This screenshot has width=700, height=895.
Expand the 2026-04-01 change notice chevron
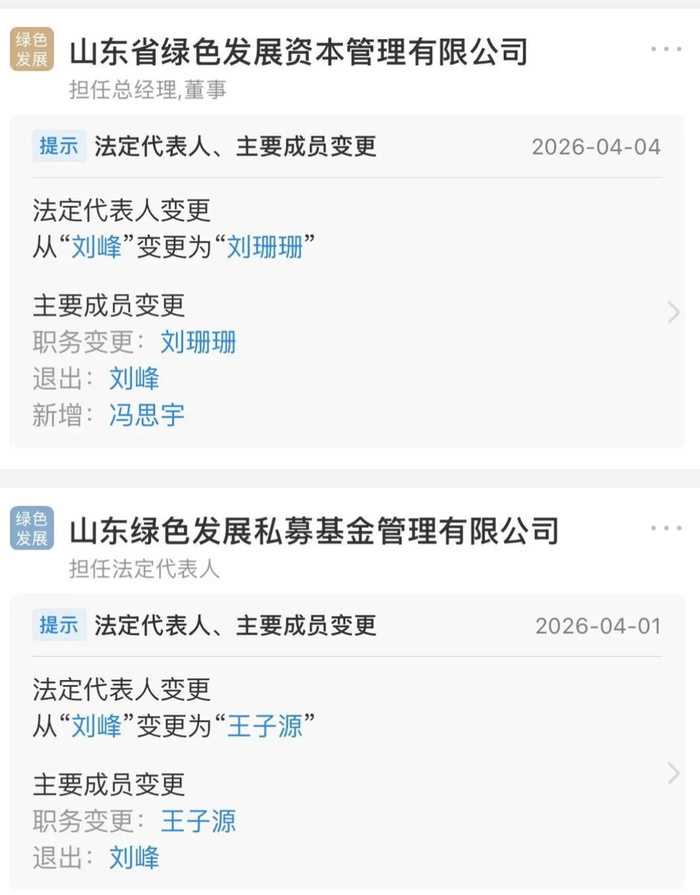click(673, 773)
